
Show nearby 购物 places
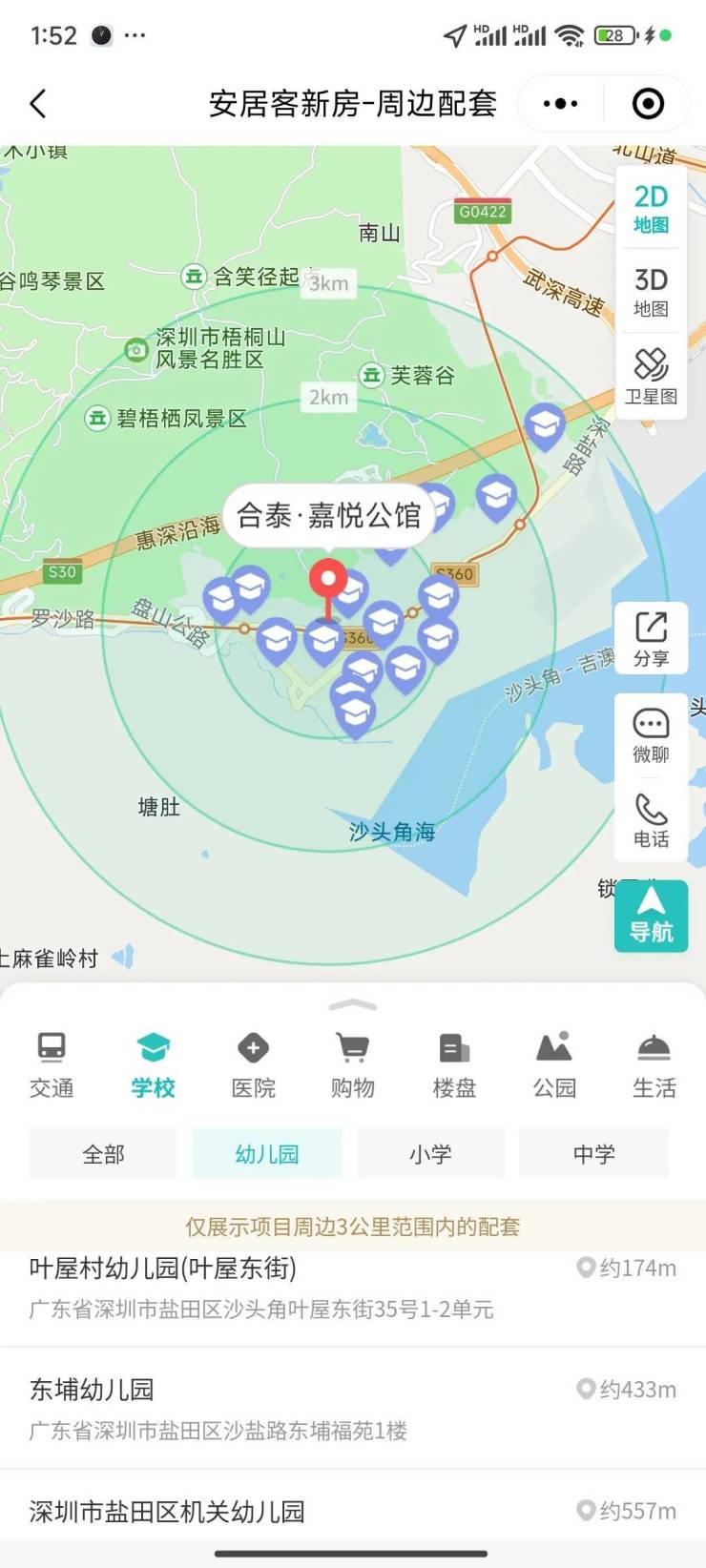pos(353,1064)
